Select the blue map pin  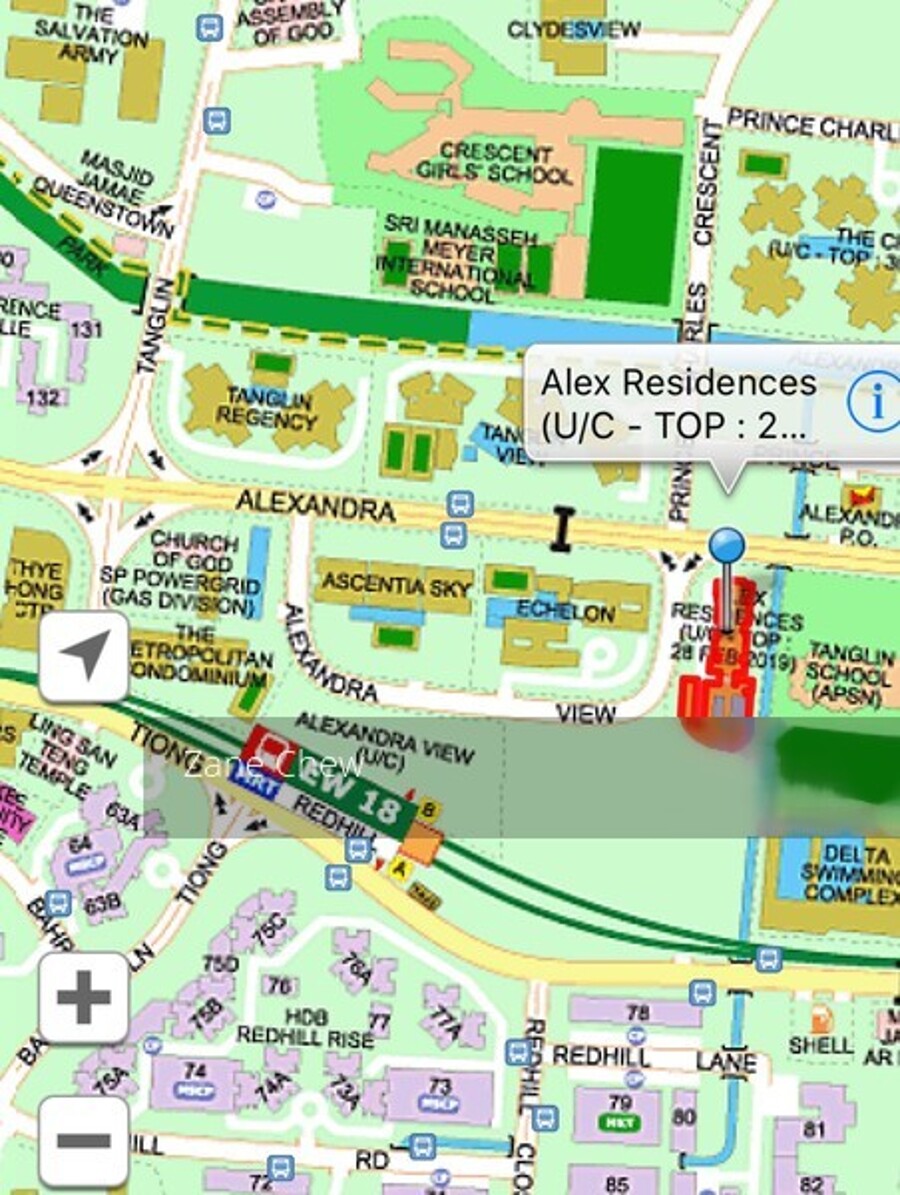[727, 547]
